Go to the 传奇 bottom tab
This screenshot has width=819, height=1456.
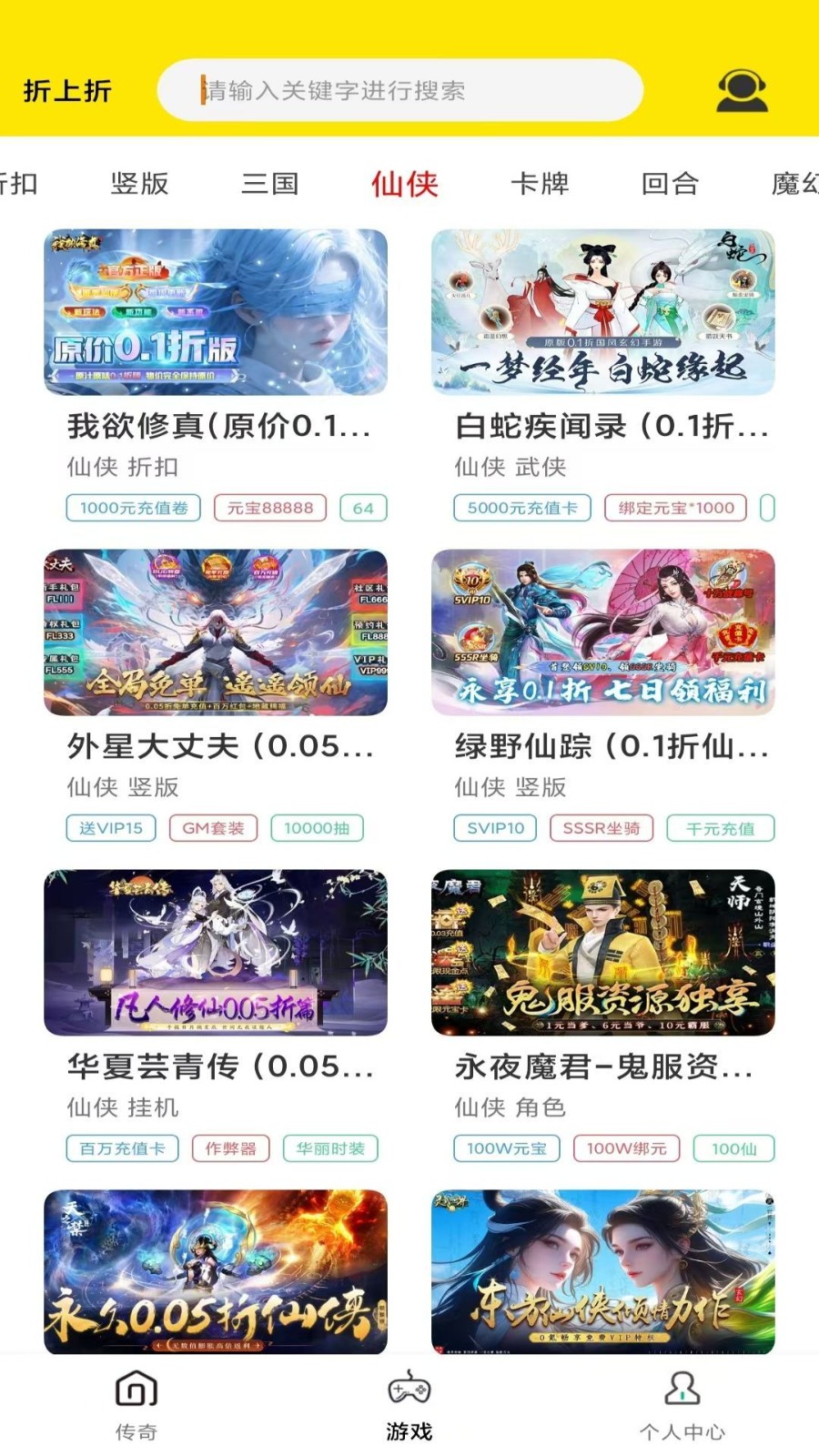click(x=136, y=1406)
